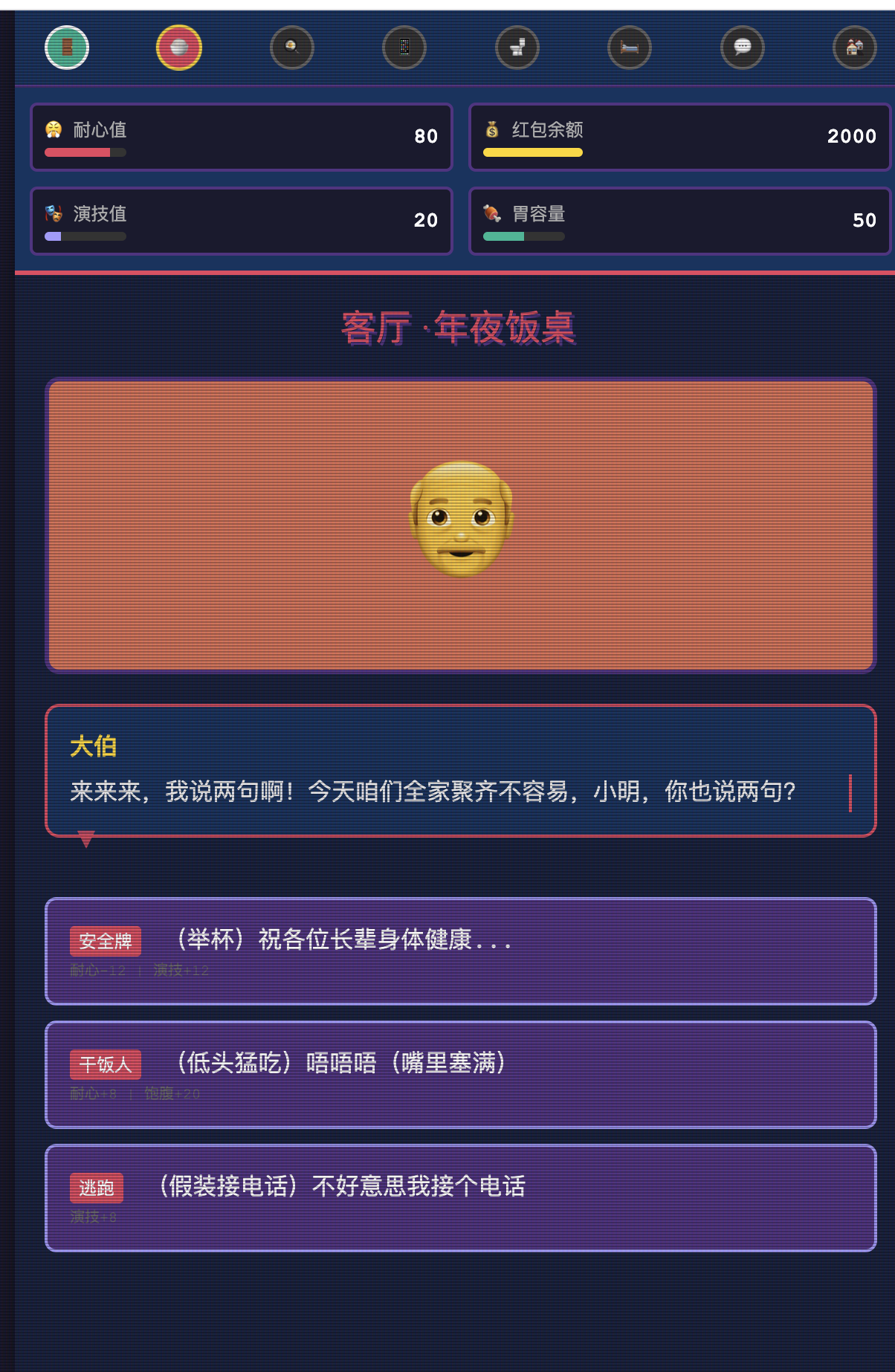Choose the 干饭人 eating reply
895x1372 pixels.
tap(461, 1075)
